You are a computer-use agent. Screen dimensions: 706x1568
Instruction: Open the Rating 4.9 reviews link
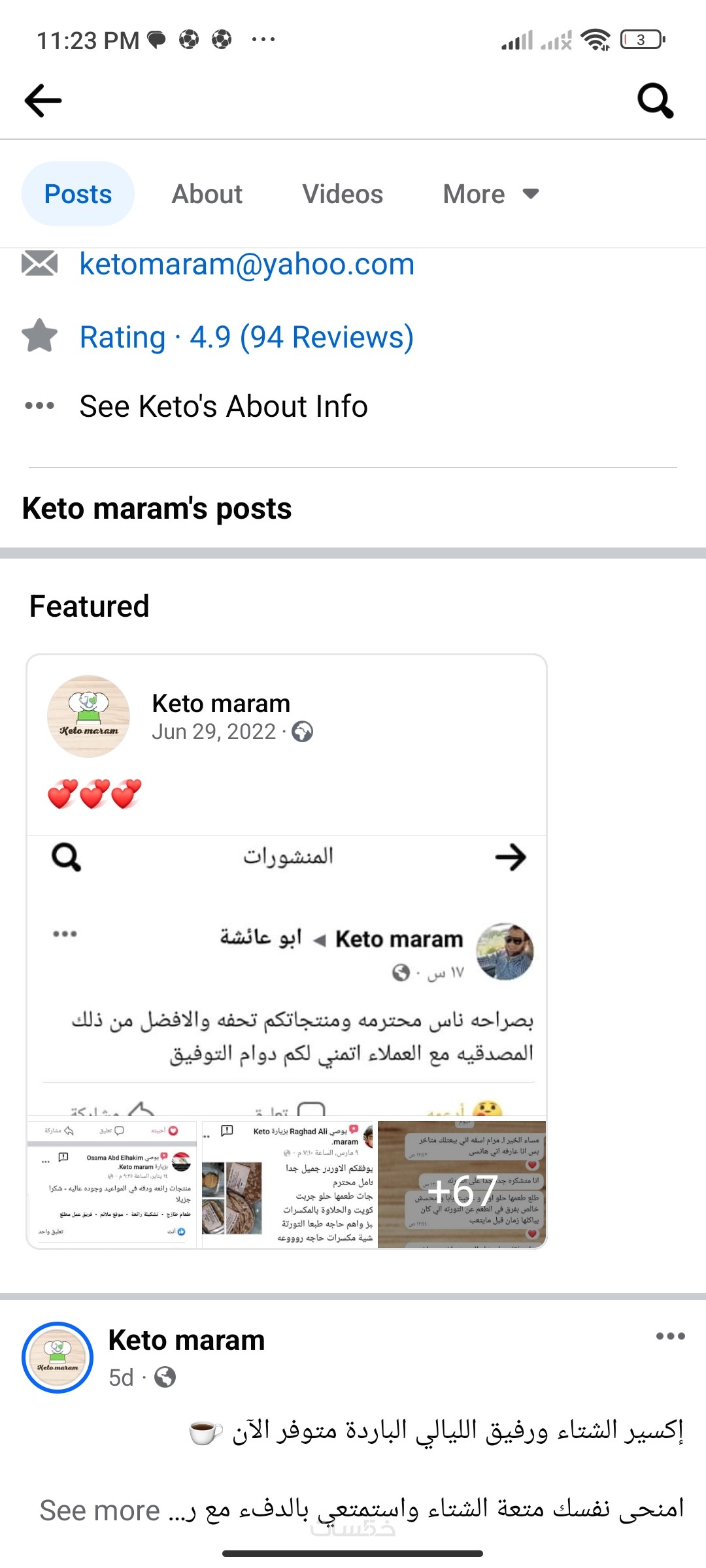[246, 338]
